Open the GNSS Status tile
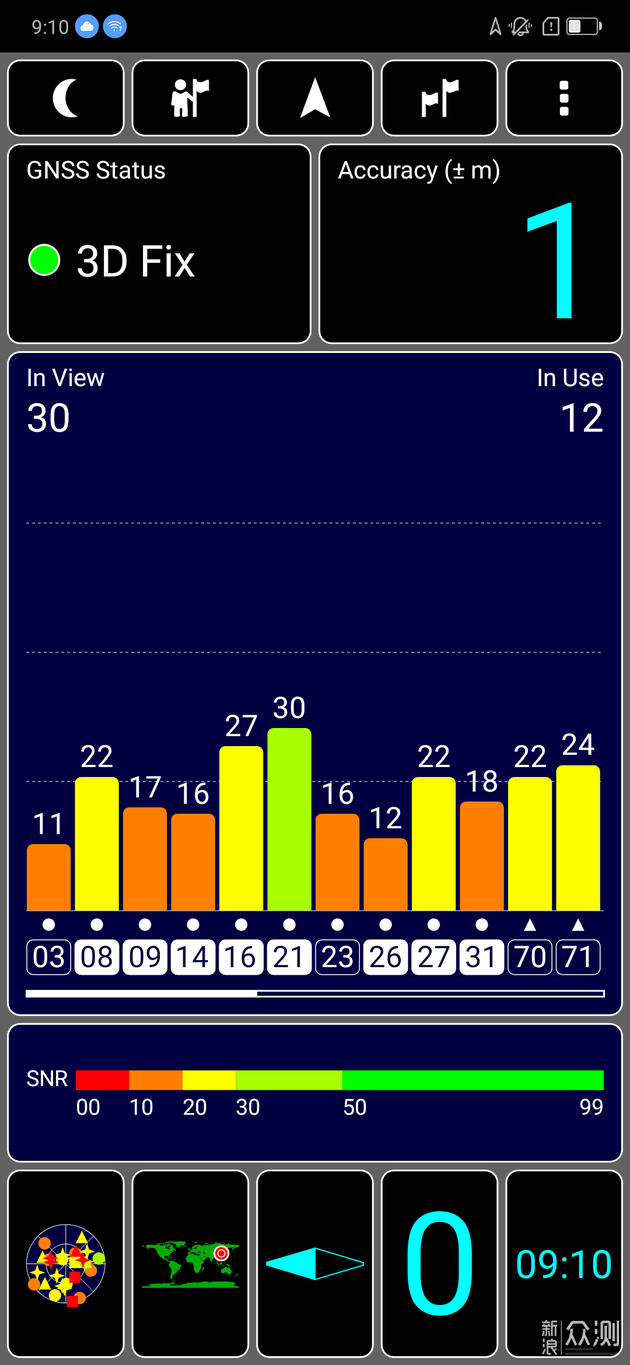 159,244
